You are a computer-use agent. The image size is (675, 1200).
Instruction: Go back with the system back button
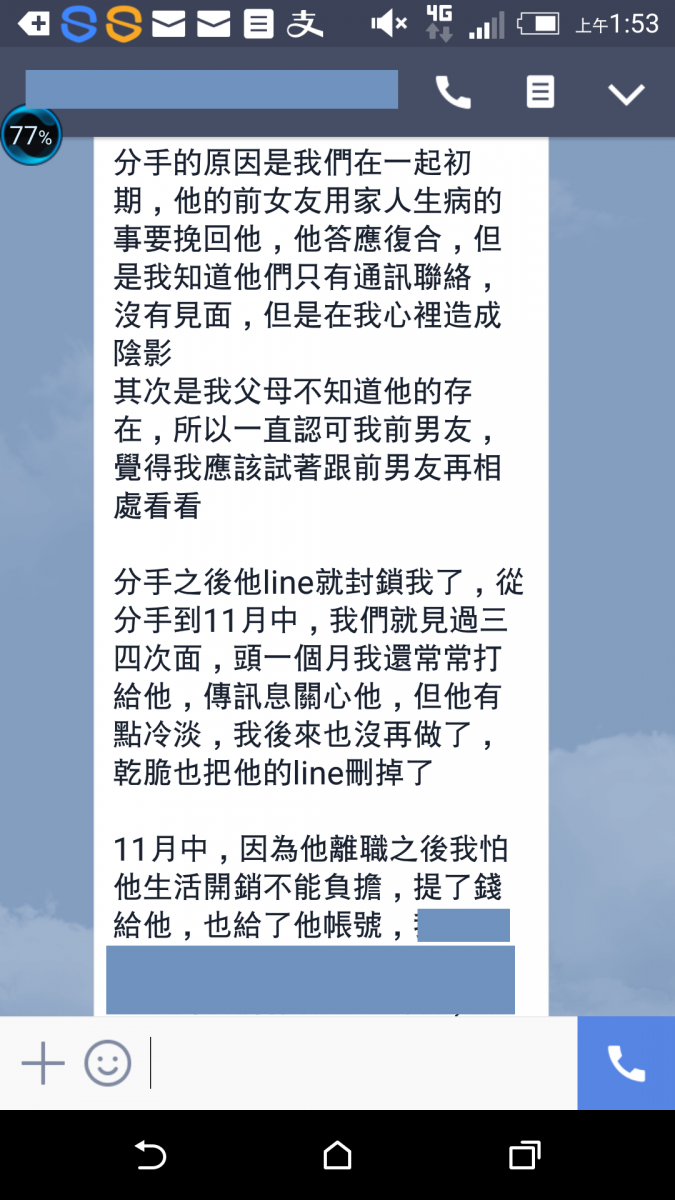pos(150,1155)
